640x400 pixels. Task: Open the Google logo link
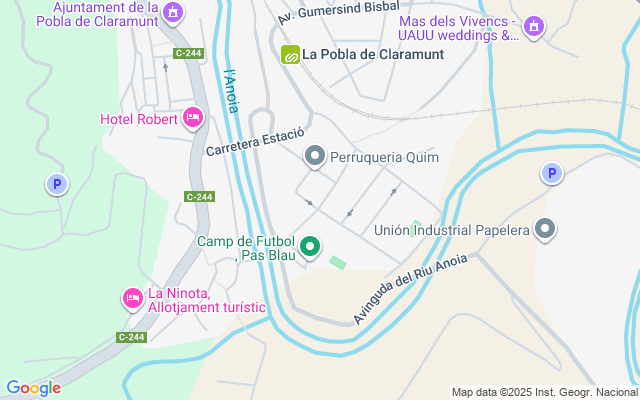coord(33,388)
